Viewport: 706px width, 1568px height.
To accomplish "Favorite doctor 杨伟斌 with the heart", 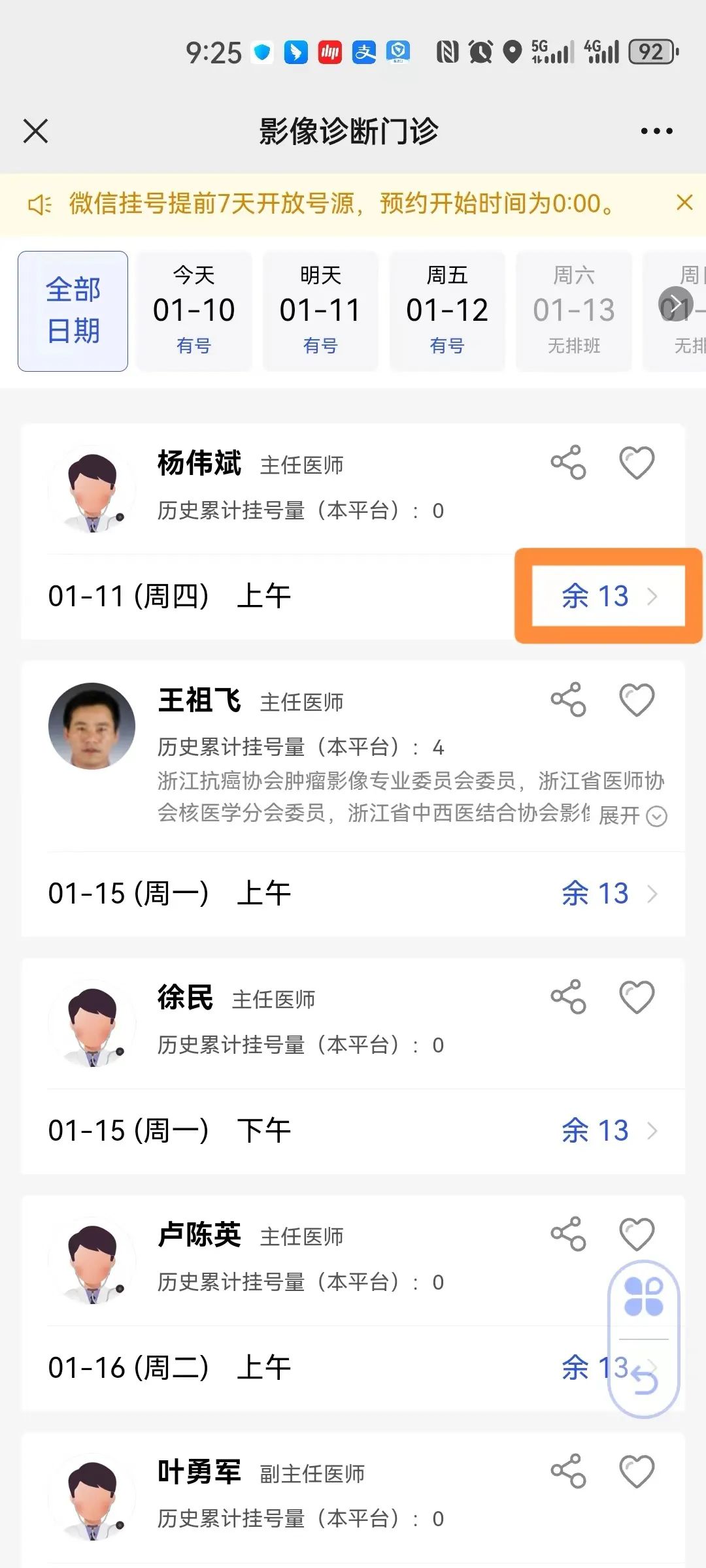I will point(637,463).
